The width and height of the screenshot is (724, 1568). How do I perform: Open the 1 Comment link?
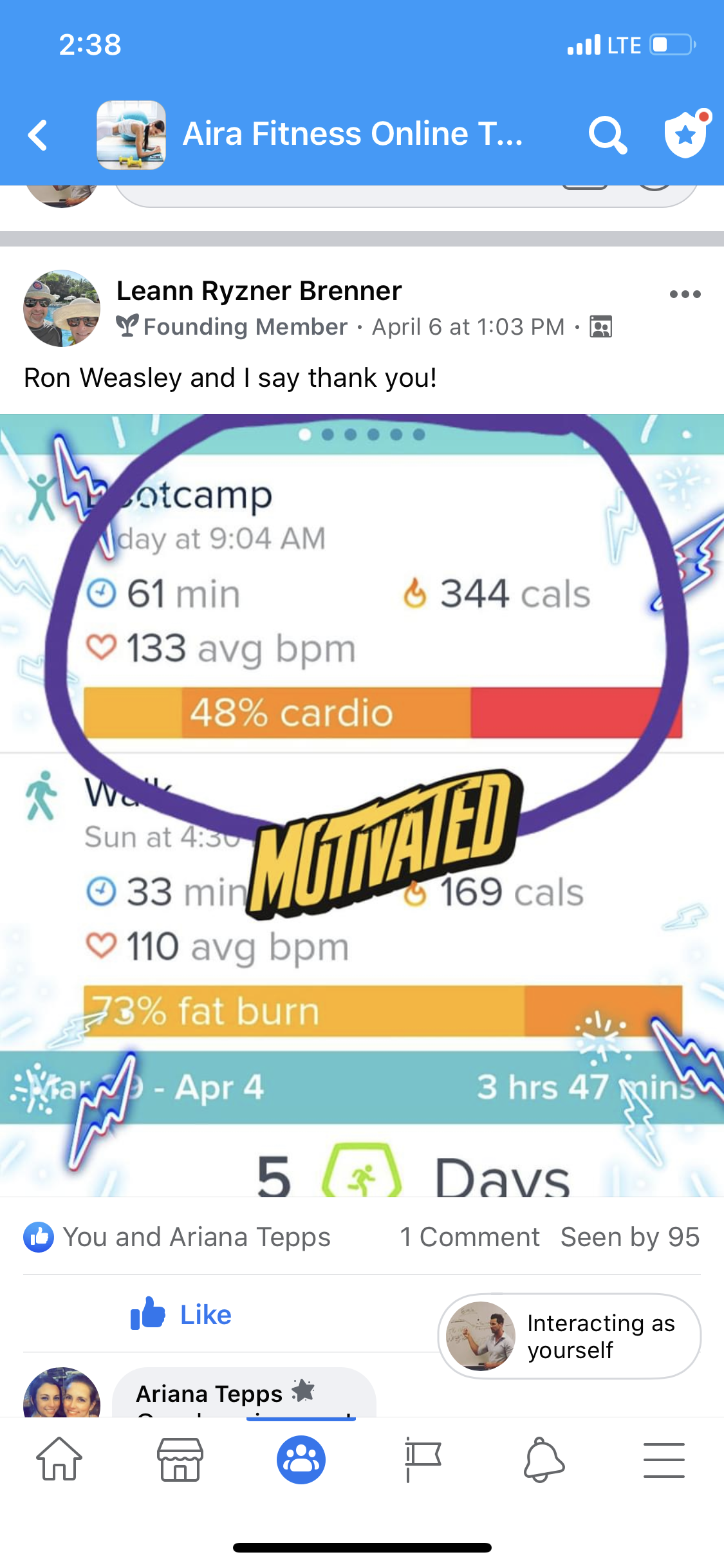click(469, 1237)
